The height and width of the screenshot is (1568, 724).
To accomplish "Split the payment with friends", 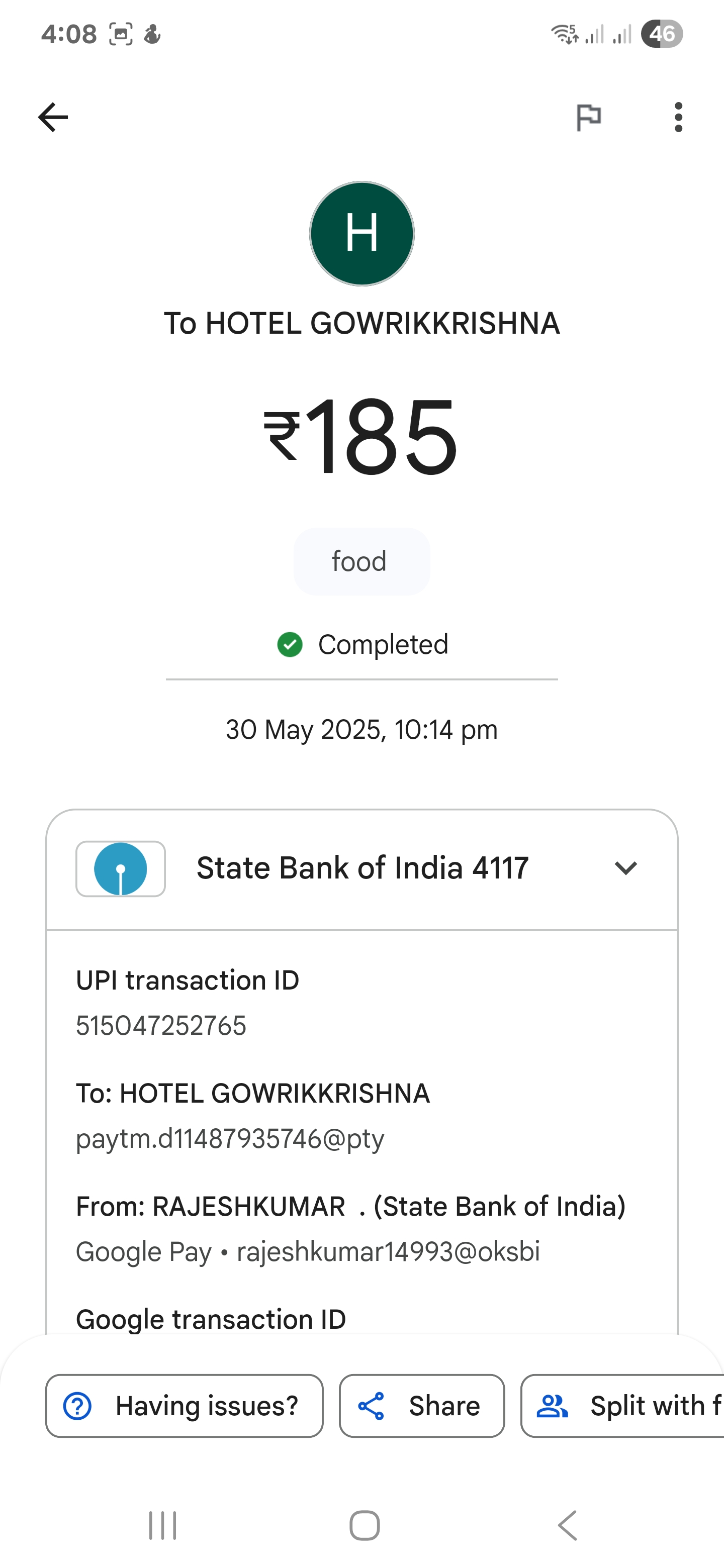I will point(622,1406).
